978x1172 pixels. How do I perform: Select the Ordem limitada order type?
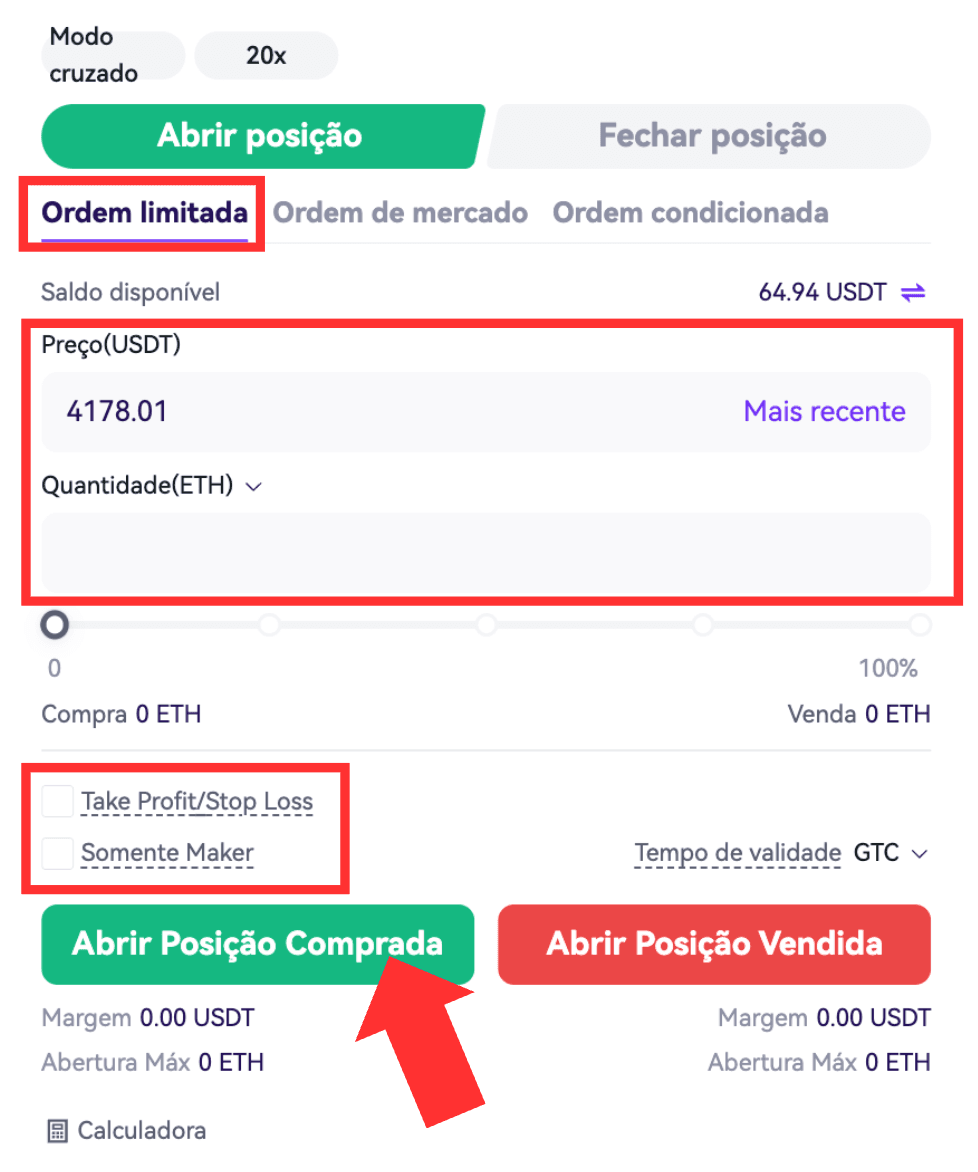tap(144, 213)
